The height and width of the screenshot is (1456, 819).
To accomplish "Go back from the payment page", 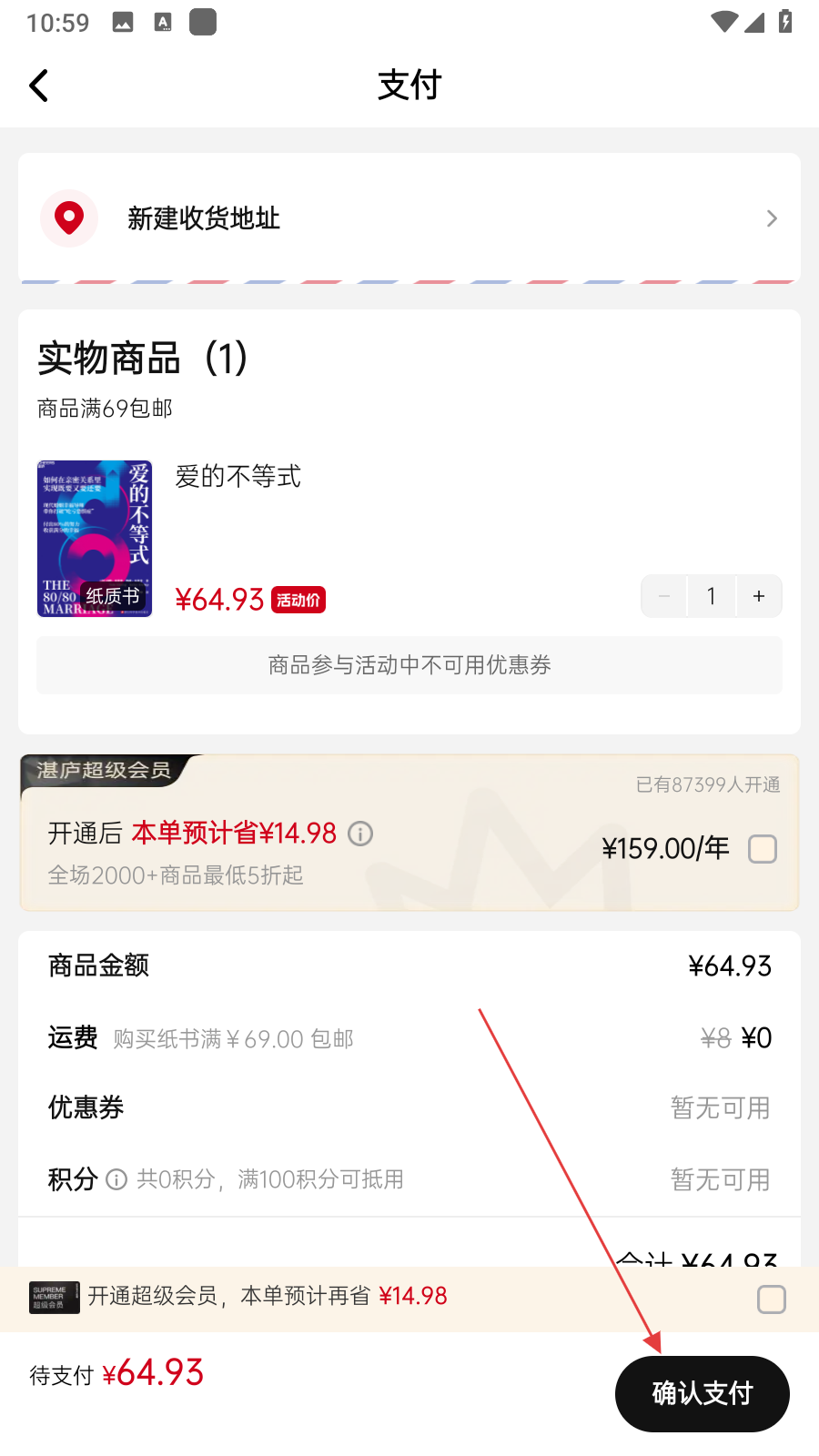I will pyautogui.click(x=39, y=86).
